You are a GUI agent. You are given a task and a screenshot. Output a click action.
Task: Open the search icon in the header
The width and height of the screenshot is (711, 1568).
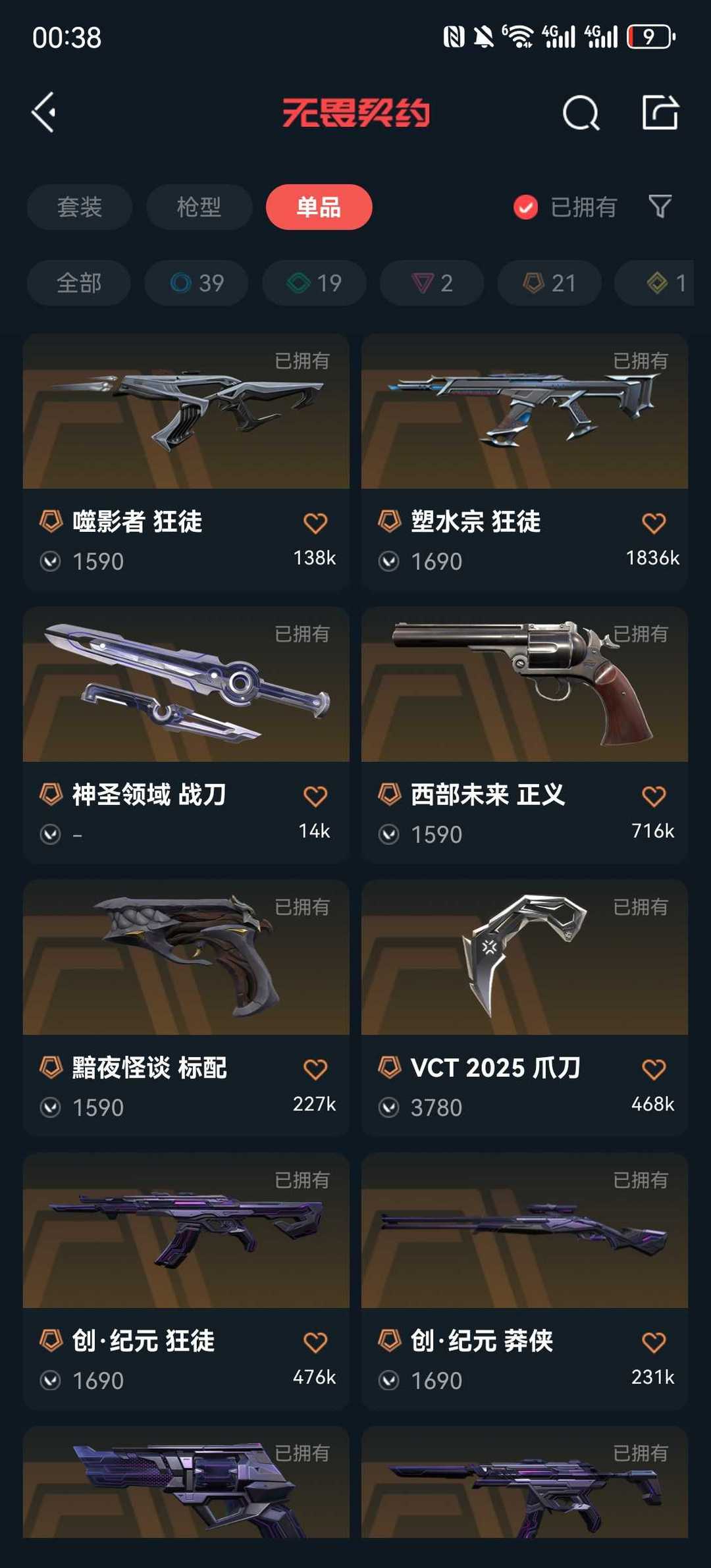(581, 113)
